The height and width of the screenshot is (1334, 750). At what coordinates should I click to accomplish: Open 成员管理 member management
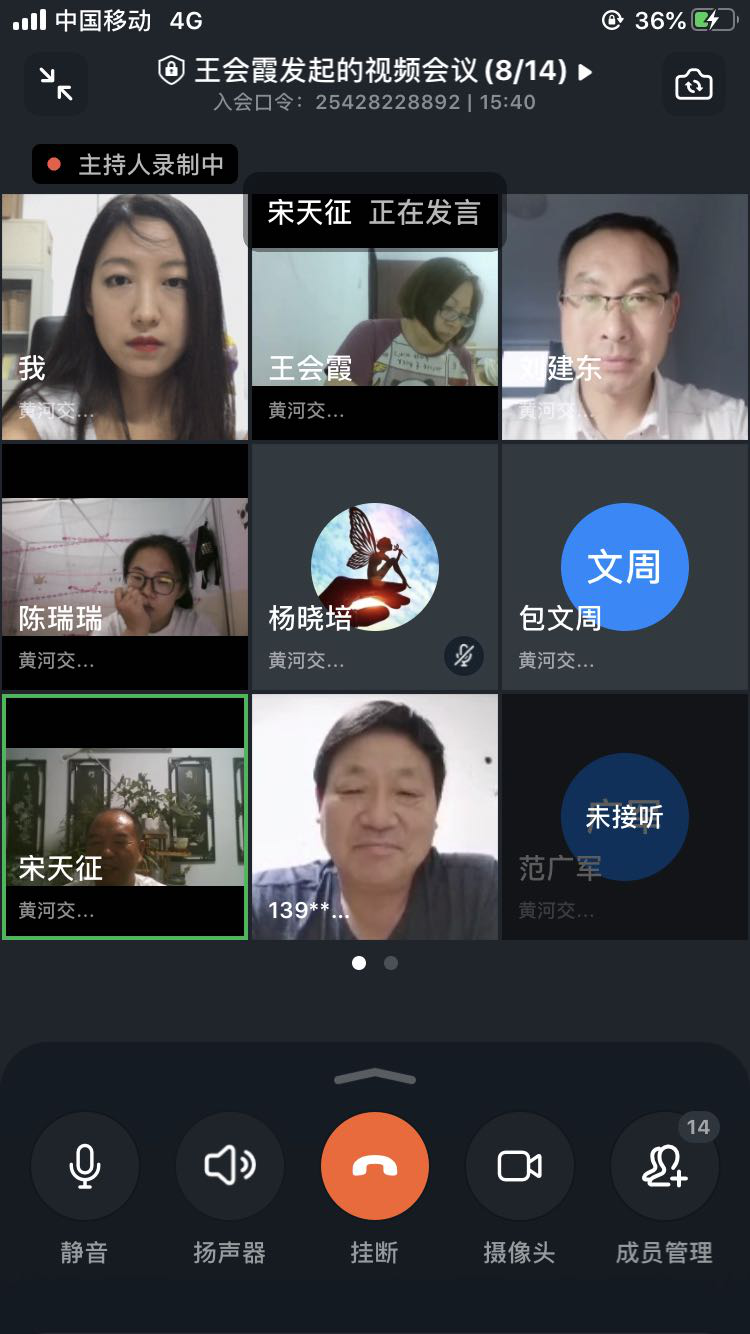point(665,1166)
